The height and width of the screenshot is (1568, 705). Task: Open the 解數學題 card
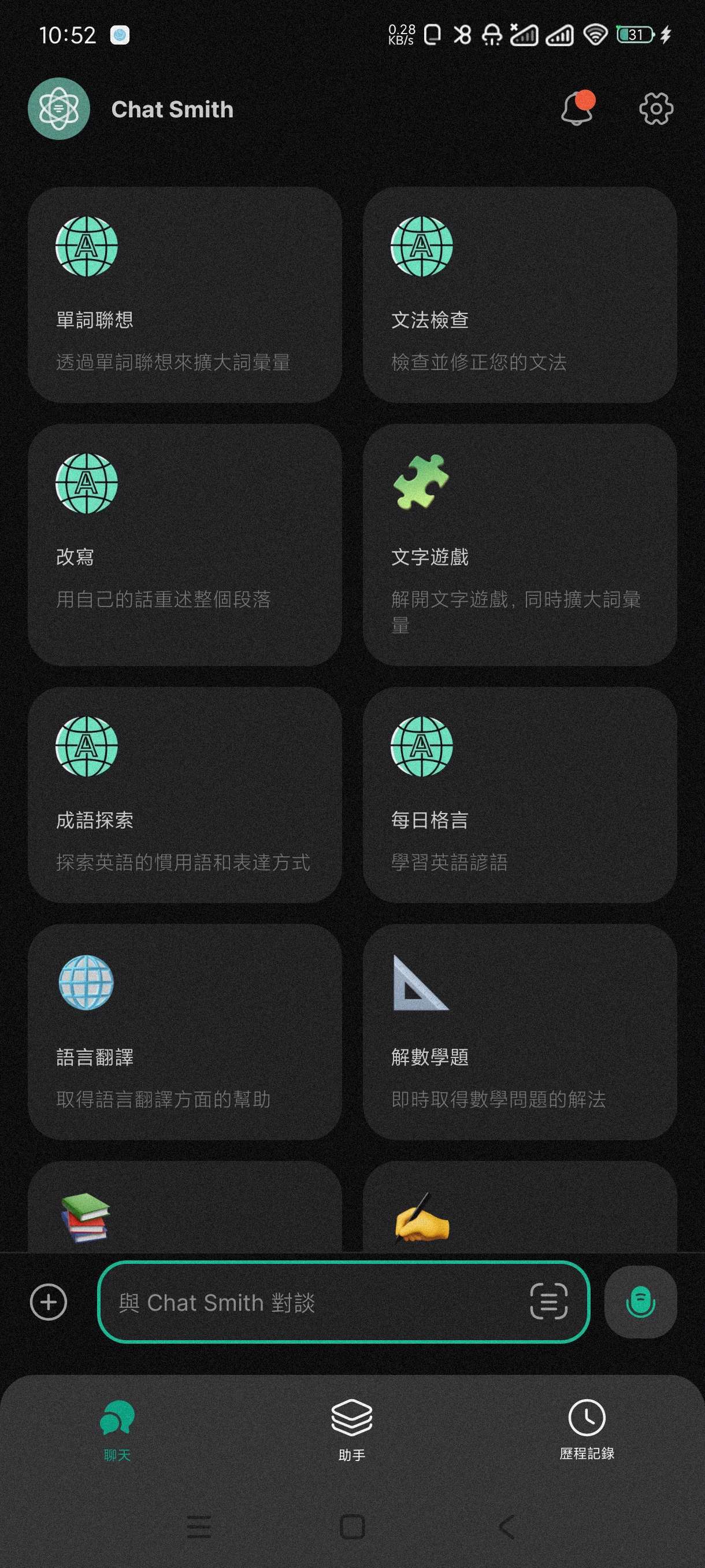point(520,1031)
